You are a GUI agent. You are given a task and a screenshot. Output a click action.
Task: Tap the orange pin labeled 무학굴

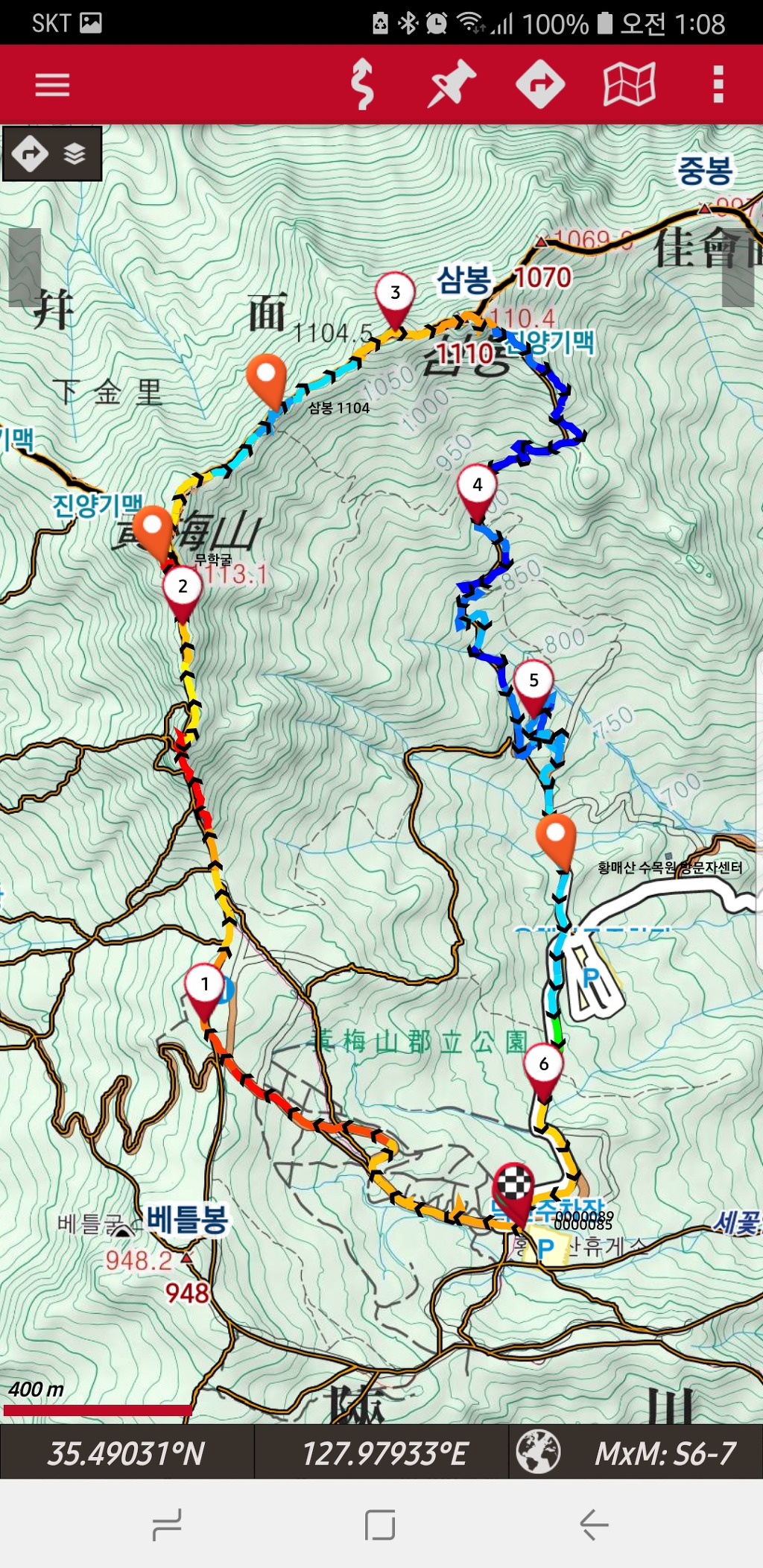point(154,528)
